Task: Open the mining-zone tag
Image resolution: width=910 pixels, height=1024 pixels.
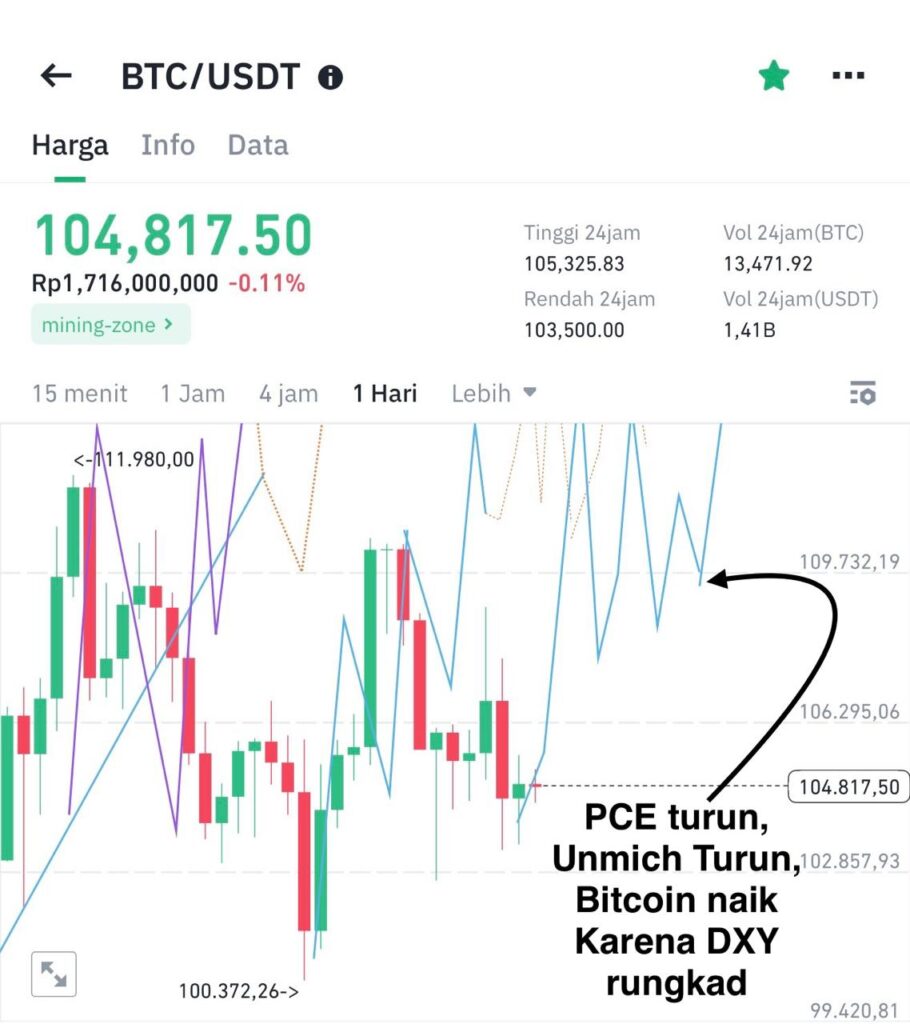Action: click(110, 324)
